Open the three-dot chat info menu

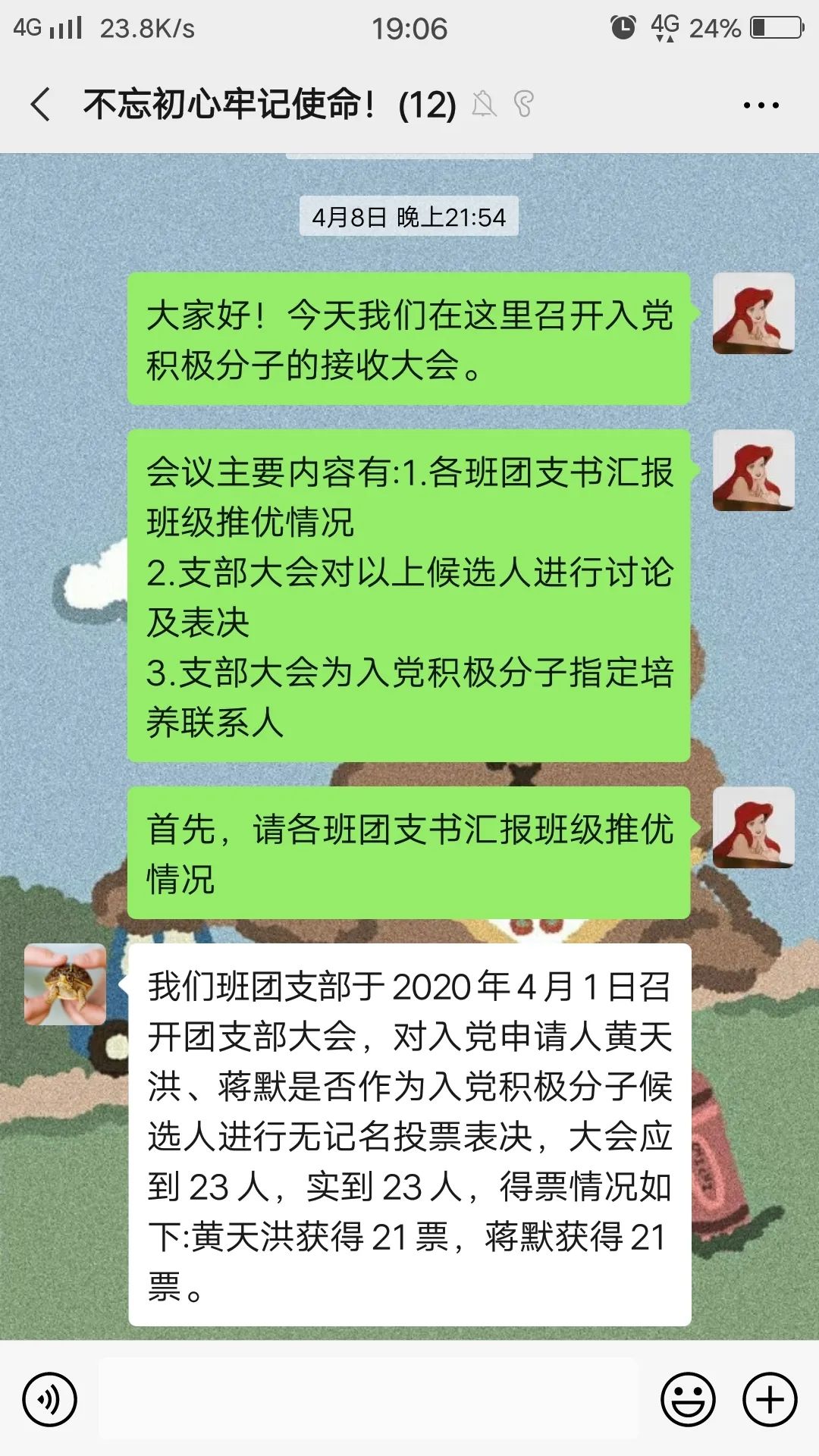[761, 105]
